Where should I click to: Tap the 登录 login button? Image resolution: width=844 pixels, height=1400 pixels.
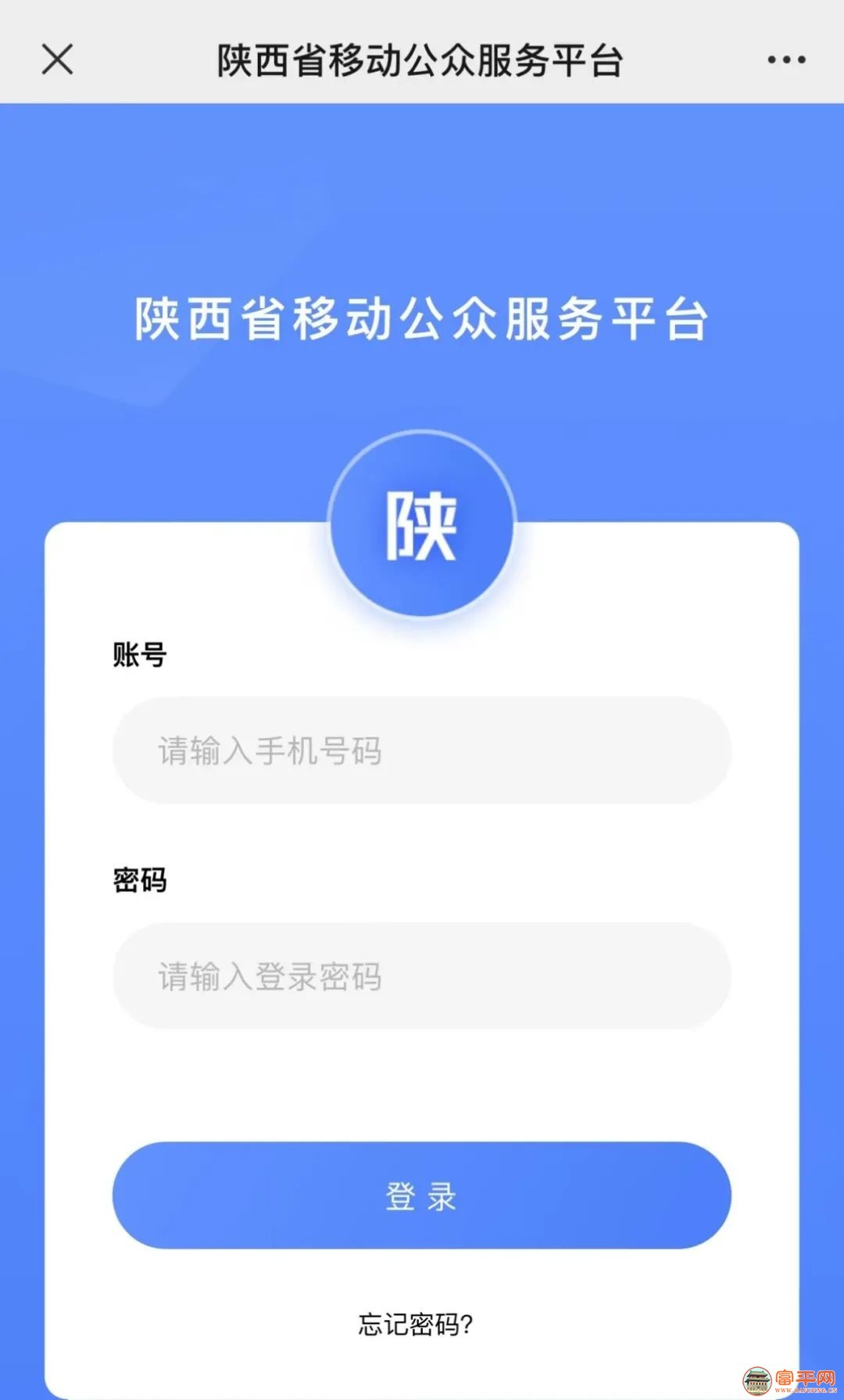point(422,1195)
